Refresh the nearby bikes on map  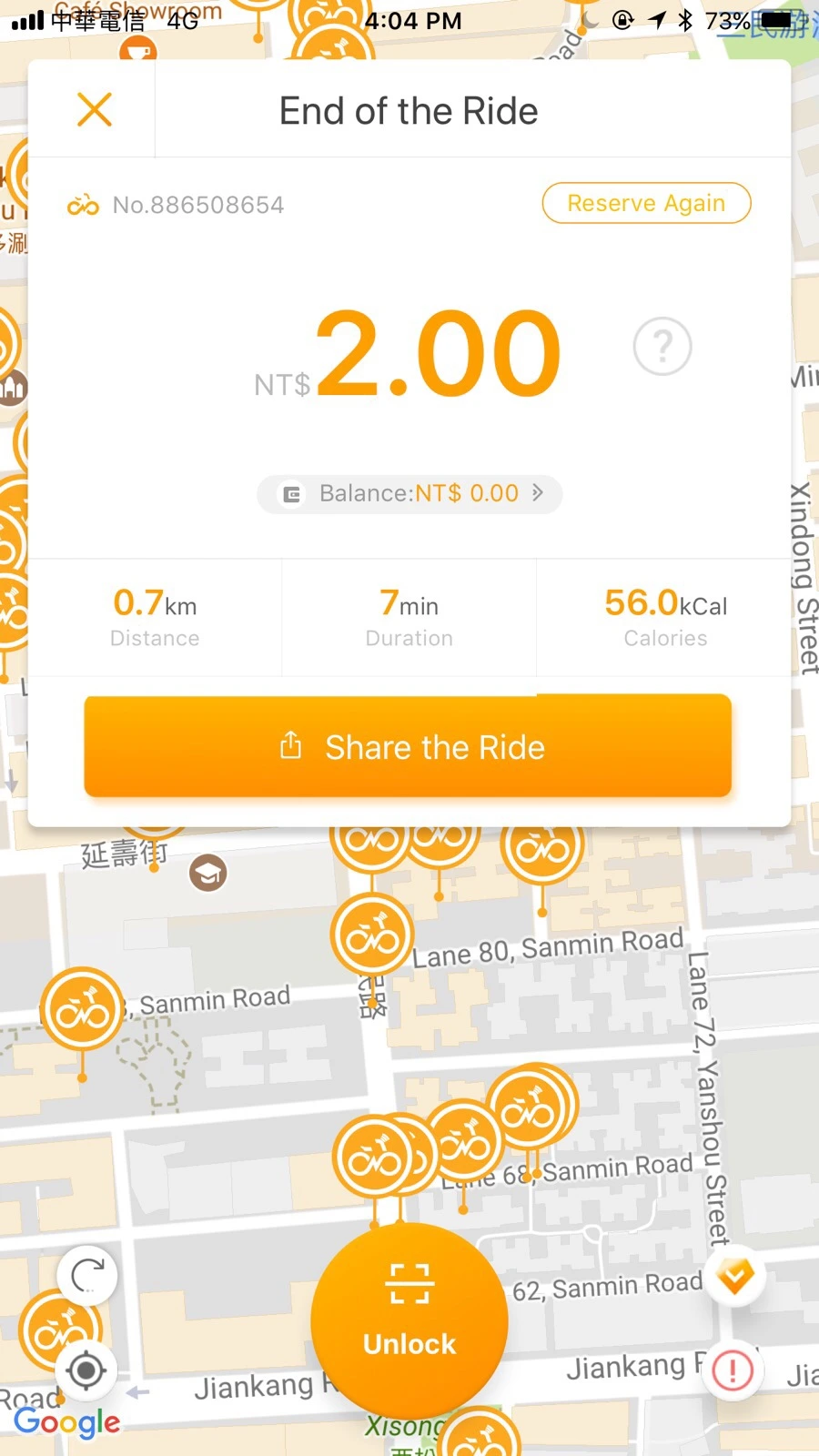tap(87, 1275)
